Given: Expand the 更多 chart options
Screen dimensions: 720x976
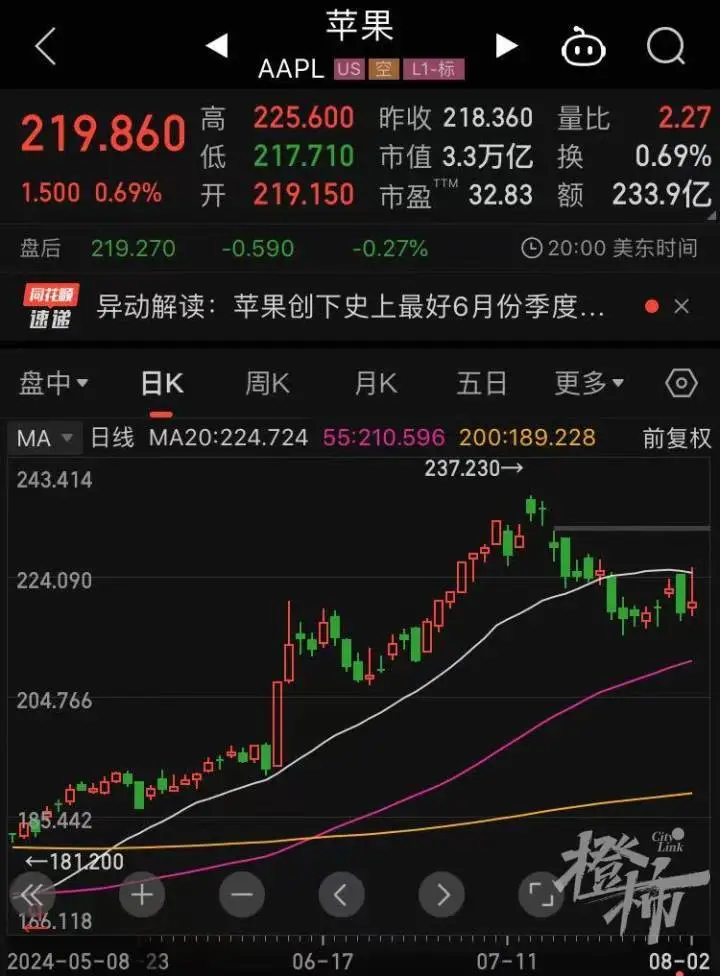Looking at the screenshot, I should (x=589, y=383).
